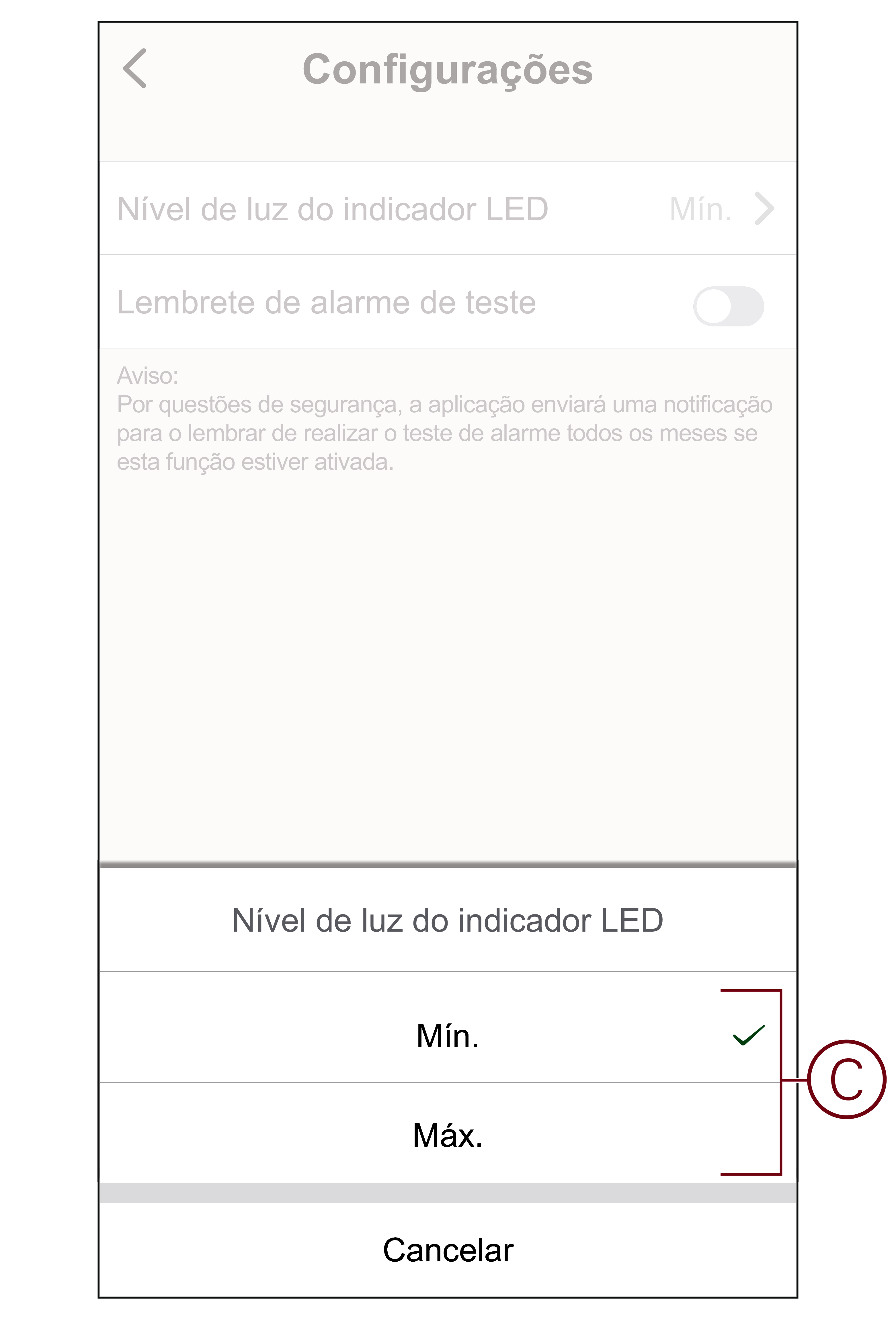896x1319 pixels.
Task: Choose the Máx. LED light level
Action: [447, 1135]
